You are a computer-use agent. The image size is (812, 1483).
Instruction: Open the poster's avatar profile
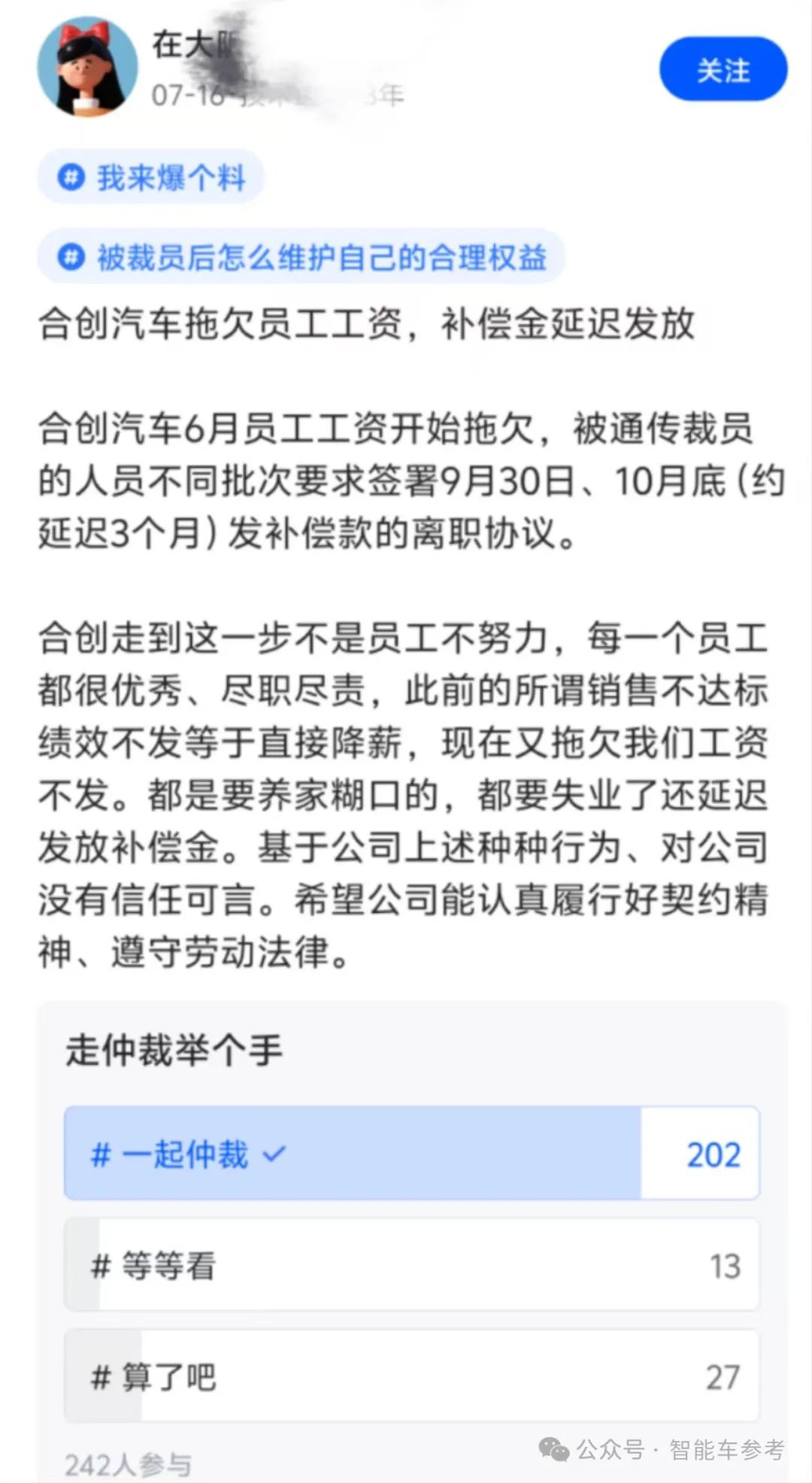(87, 67)
